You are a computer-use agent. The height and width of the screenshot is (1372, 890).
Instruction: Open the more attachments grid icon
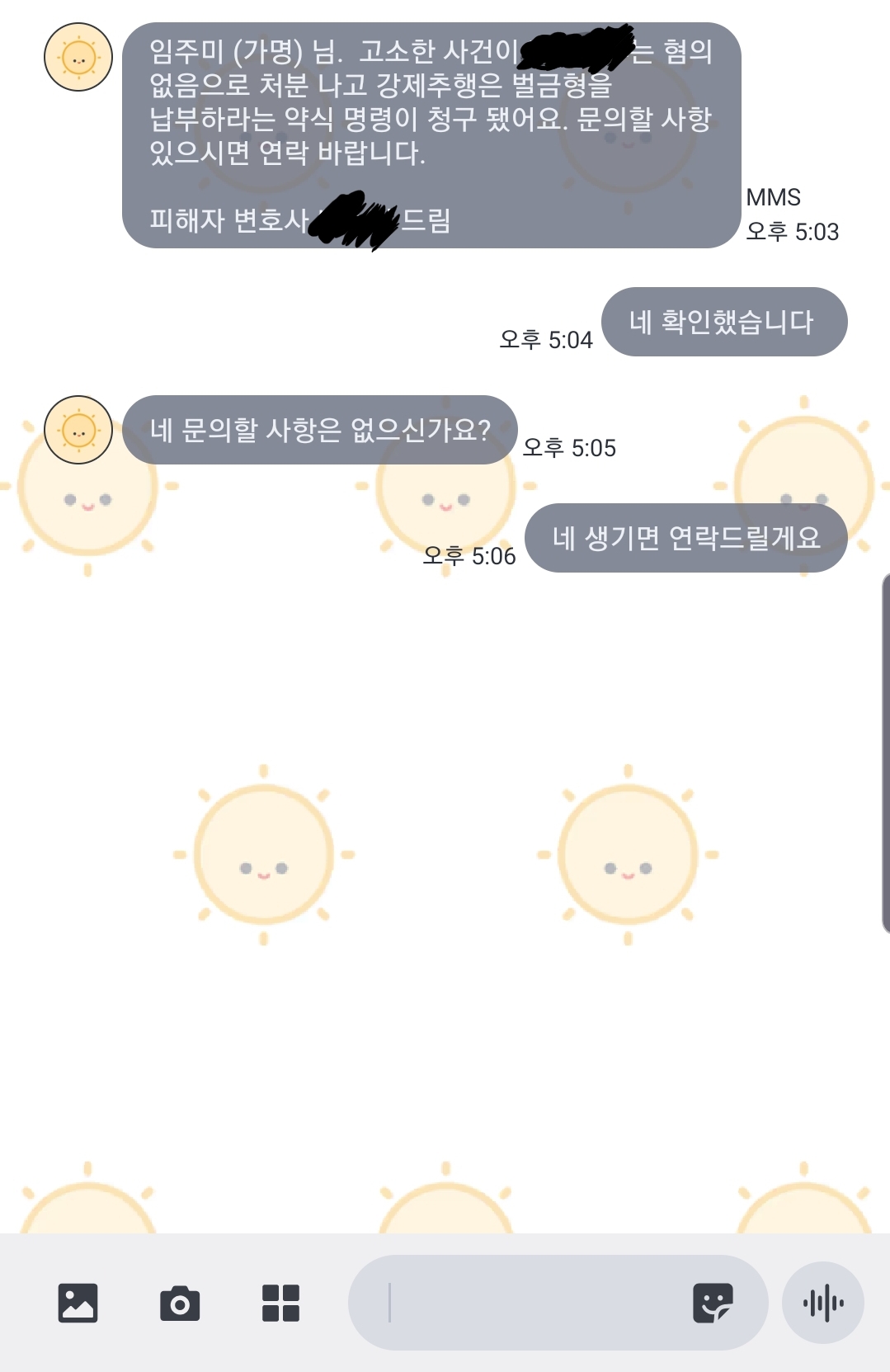pos(280,1303)
